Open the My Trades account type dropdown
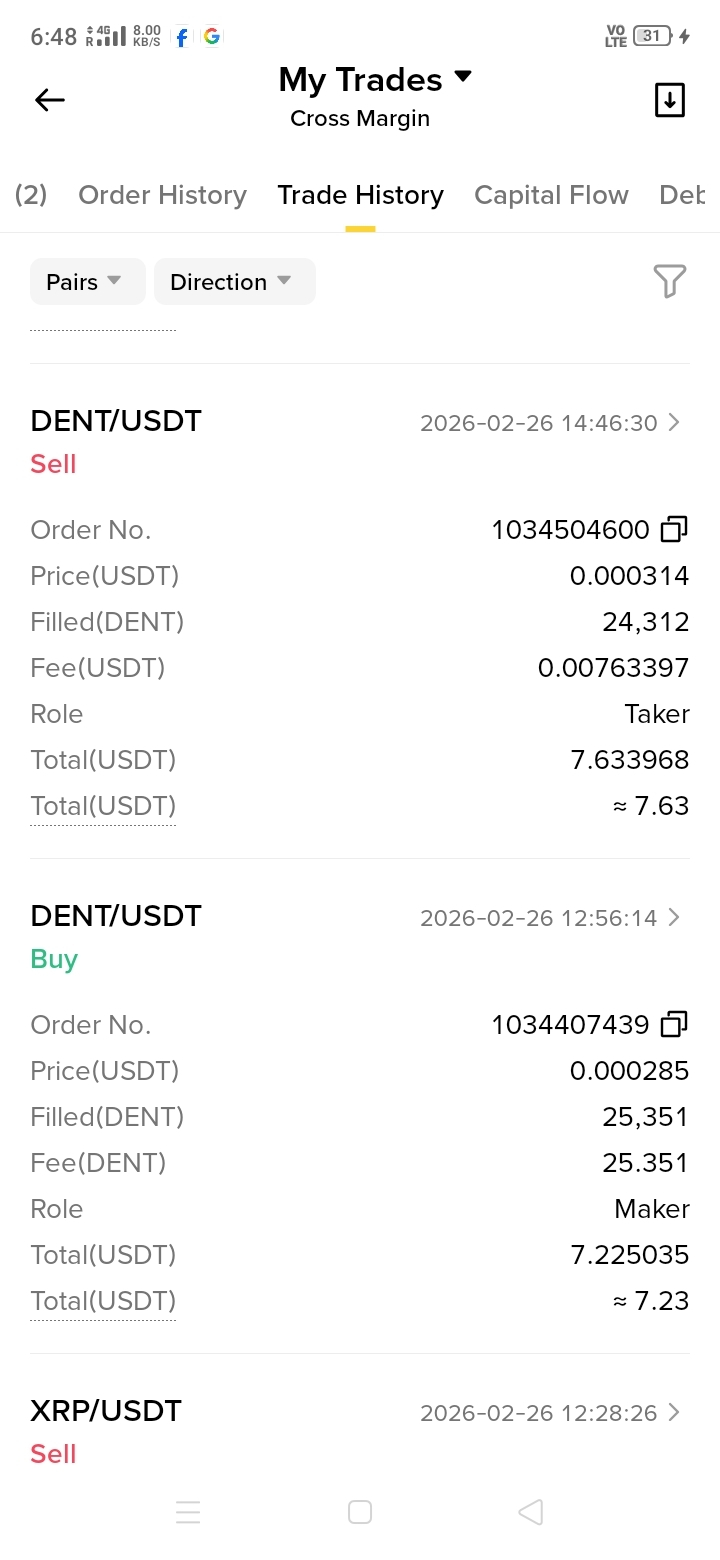This screenshot has width=720, height=1560. tap(375, 80)
